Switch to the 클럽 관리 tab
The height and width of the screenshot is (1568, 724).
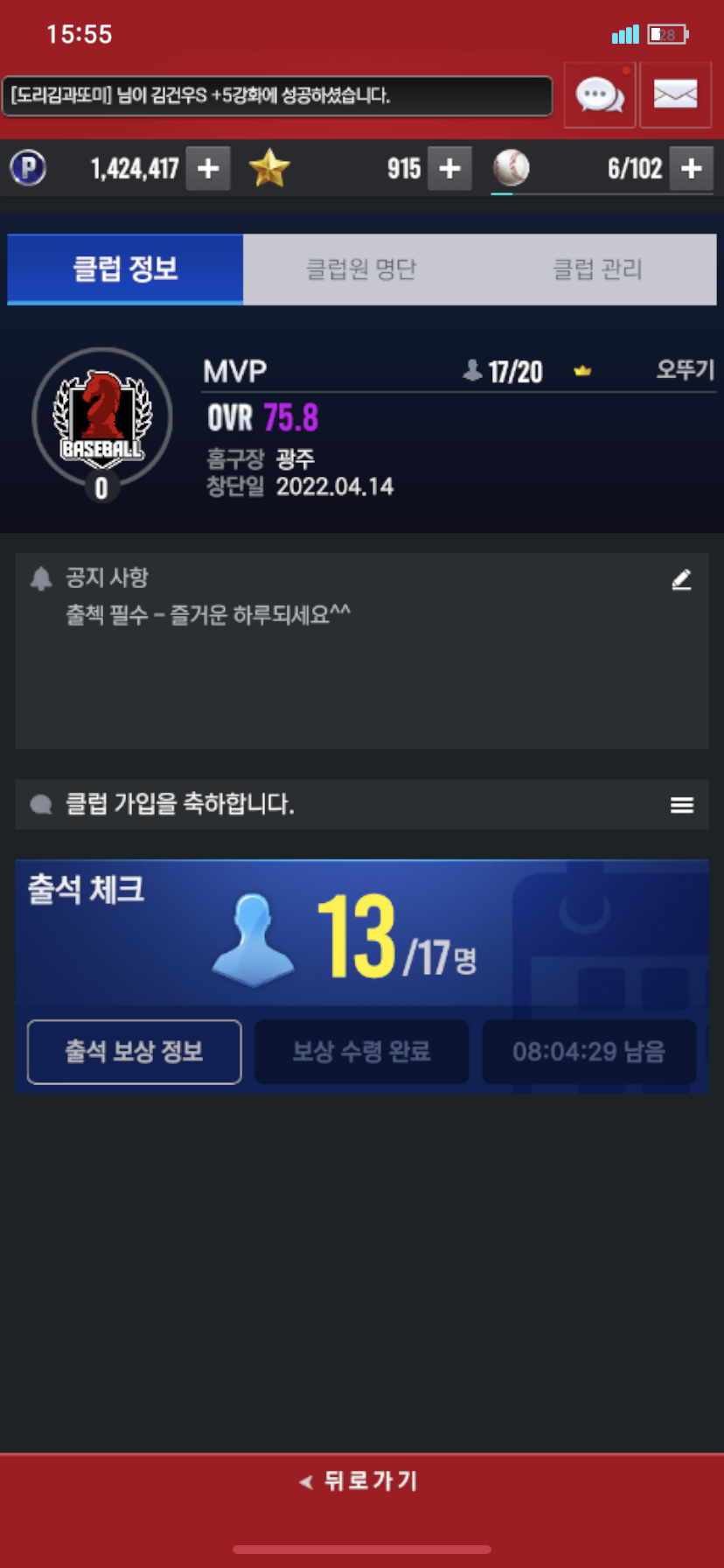(x=597, y=269)
